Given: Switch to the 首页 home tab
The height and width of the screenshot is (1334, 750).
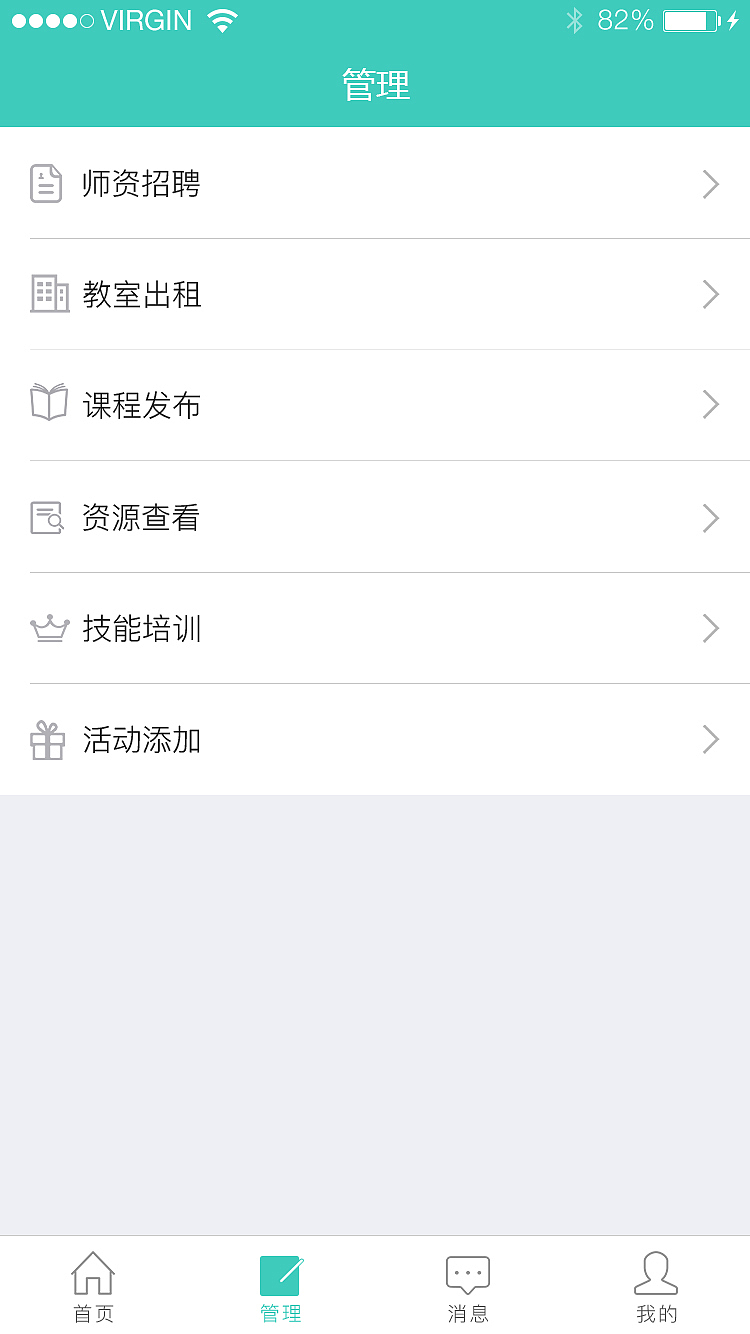Looking at the screenshot, I should 93,1287.
